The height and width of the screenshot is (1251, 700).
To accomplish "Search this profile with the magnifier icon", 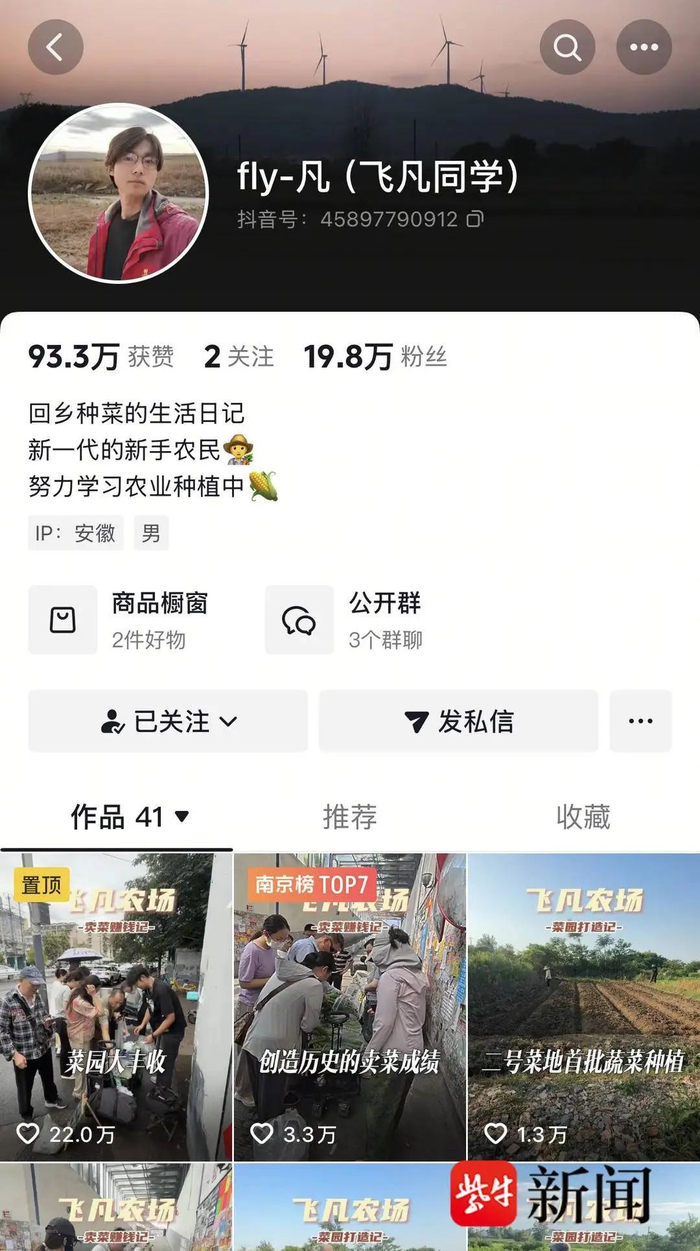I will pyautogui.click(x=567, y=47).
